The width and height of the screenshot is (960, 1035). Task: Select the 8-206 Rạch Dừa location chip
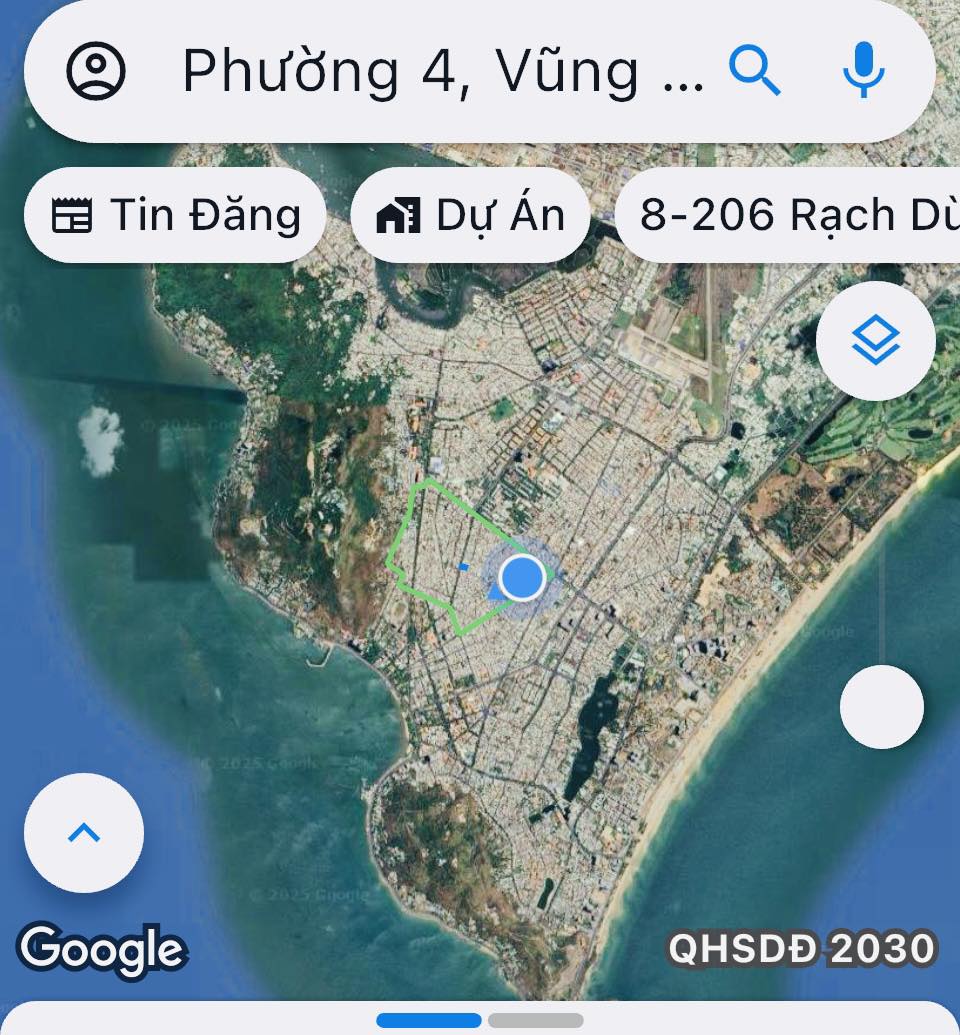point(790,213)
